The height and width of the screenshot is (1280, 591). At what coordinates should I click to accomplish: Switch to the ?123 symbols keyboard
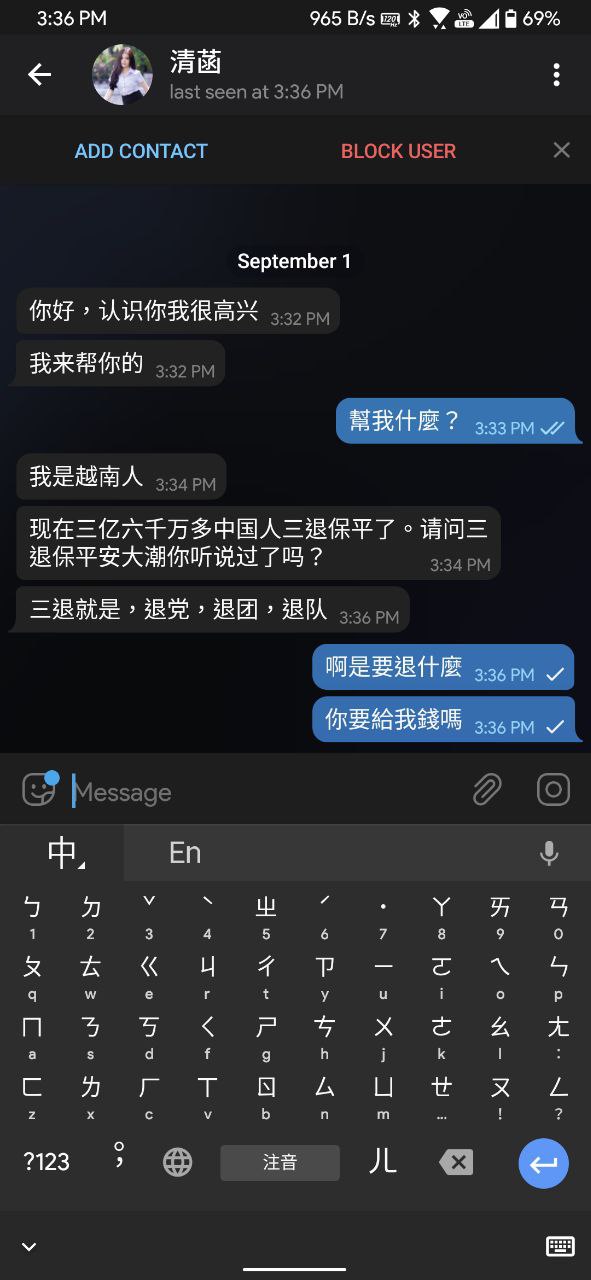[x=47, y=1162]
